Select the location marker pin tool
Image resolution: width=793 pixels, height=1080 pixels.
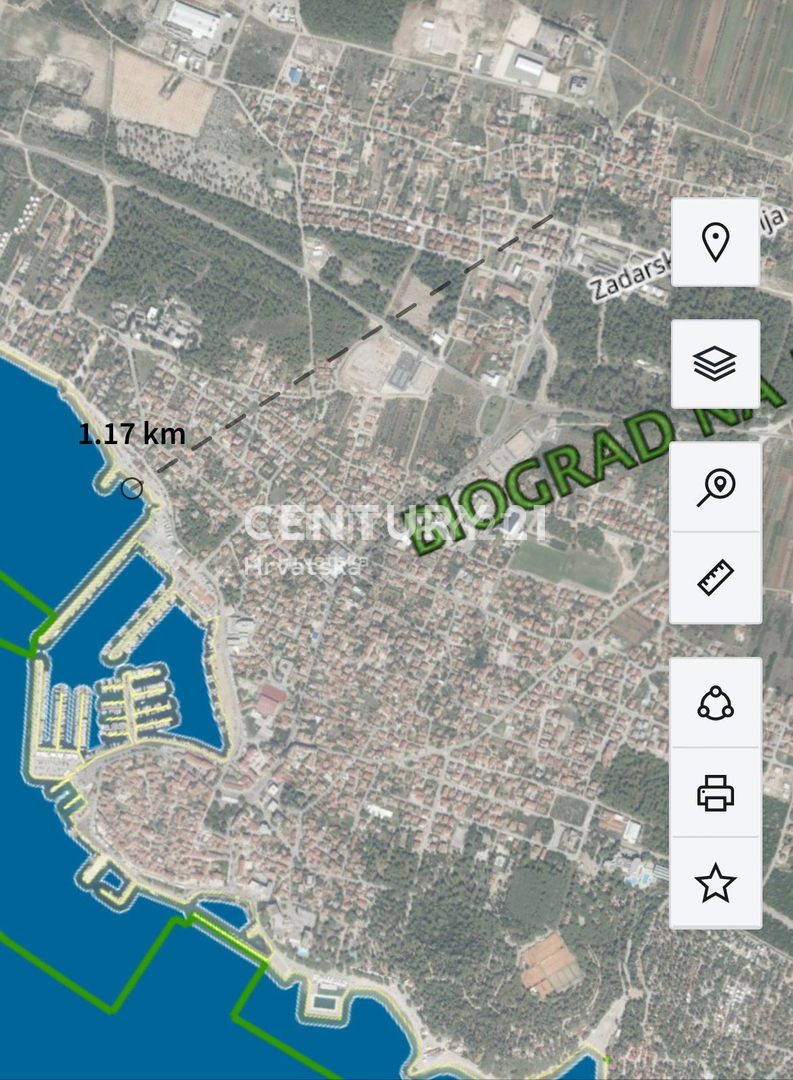click(x=715, y=241)
